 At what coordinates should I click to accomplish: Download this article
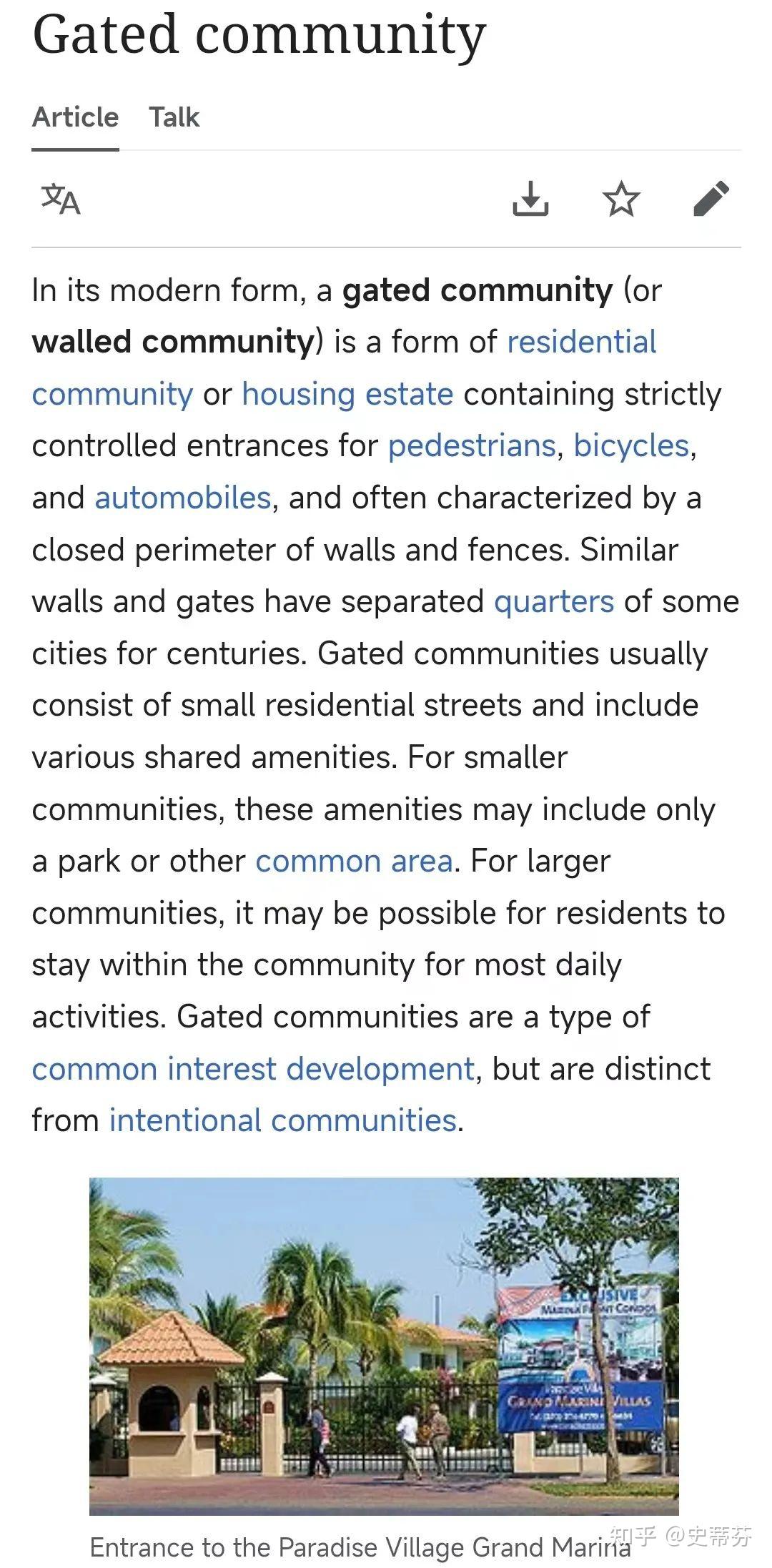point(530,199)
